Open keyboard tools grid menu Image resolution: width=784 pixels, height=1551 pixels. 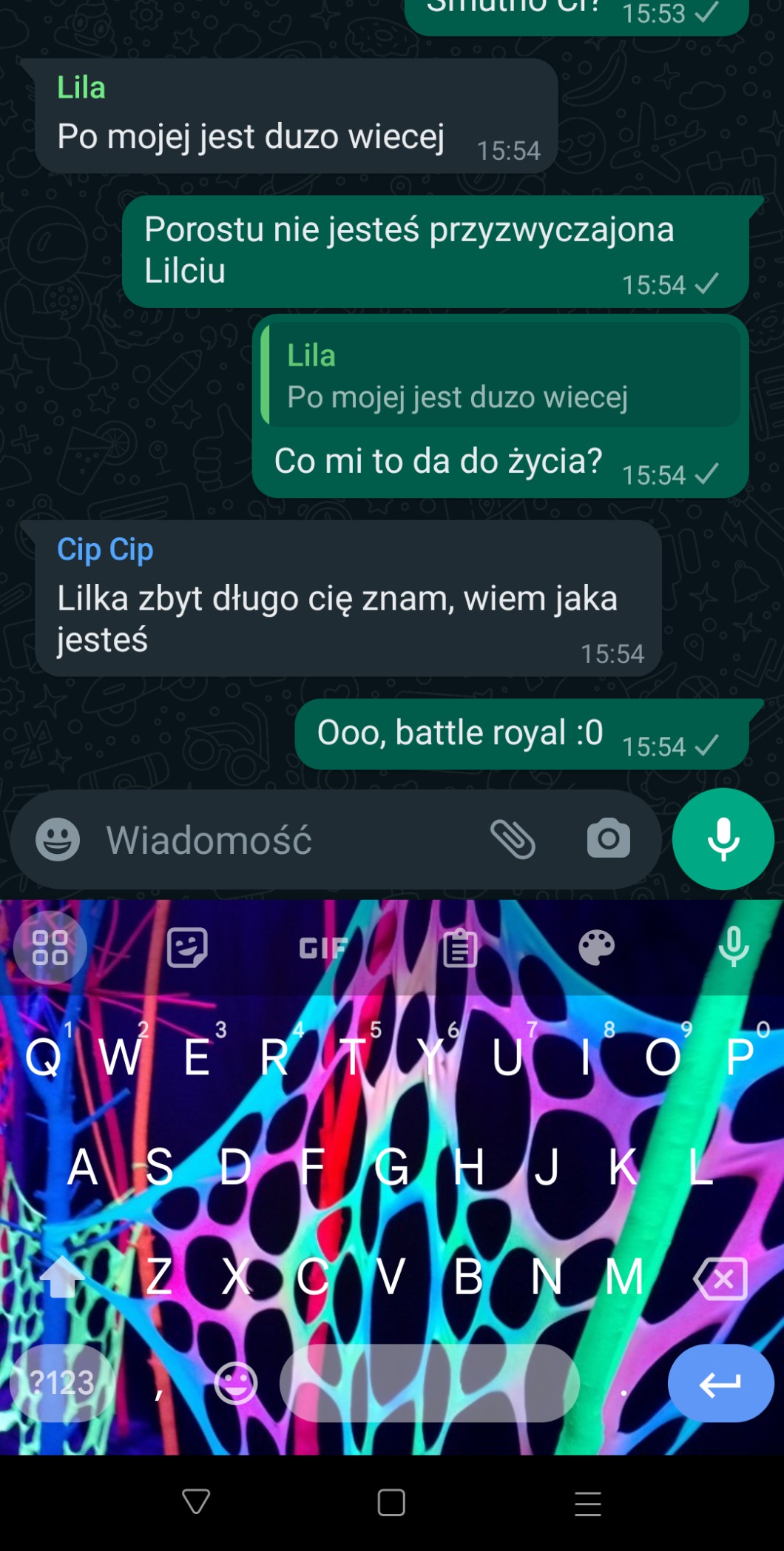(50, 947)
